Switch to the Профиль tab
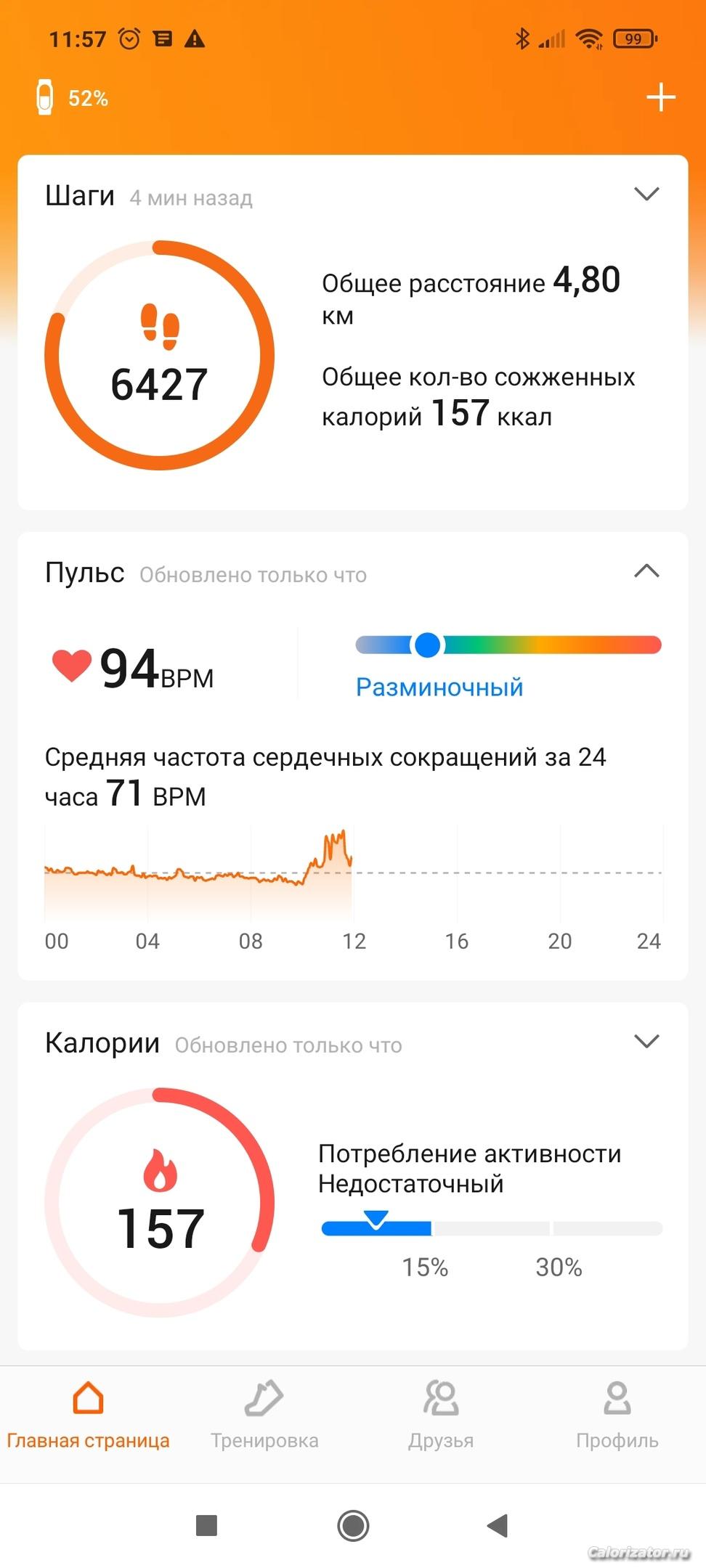 tap(617, 1416)
